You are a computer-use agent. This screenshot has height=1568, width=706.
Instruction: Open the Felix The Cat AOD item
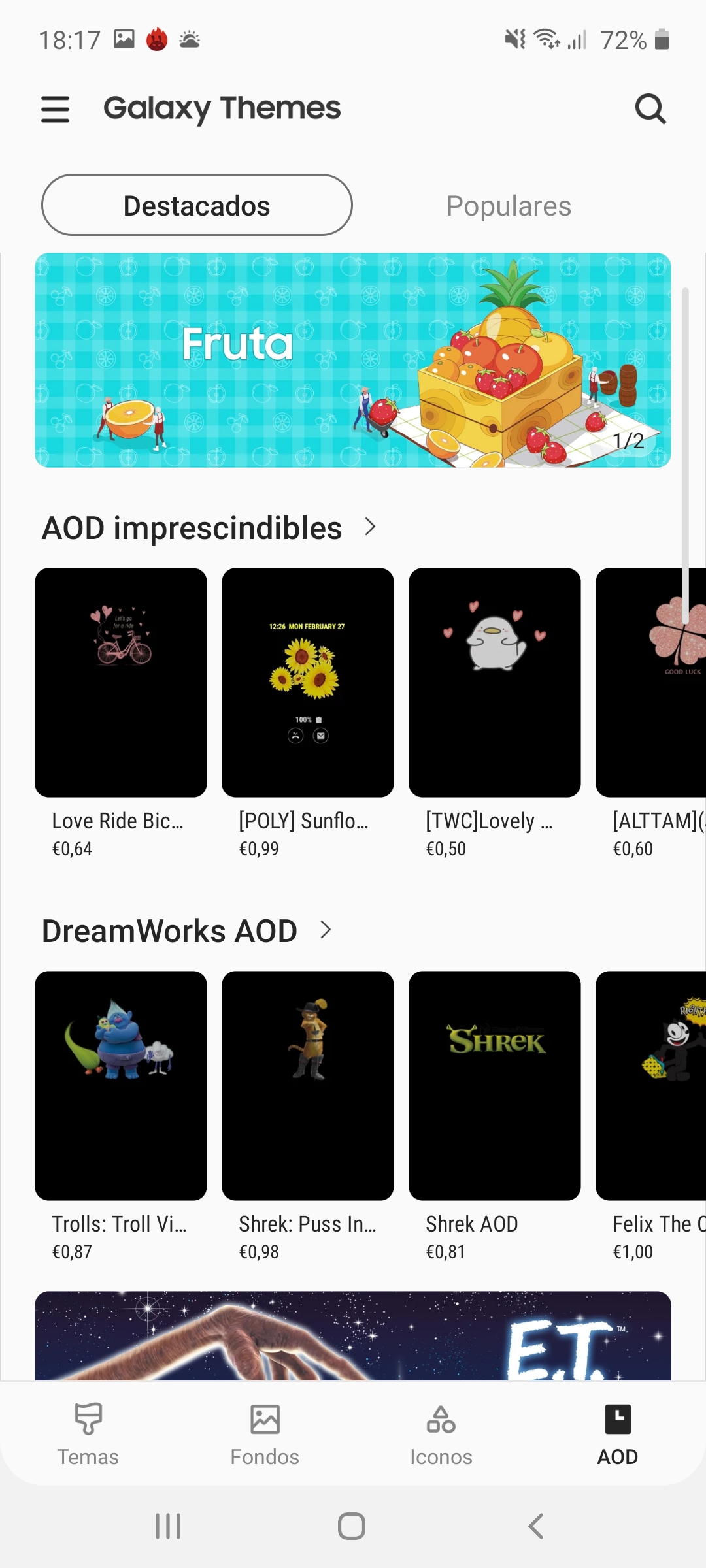coord(651,1117)
